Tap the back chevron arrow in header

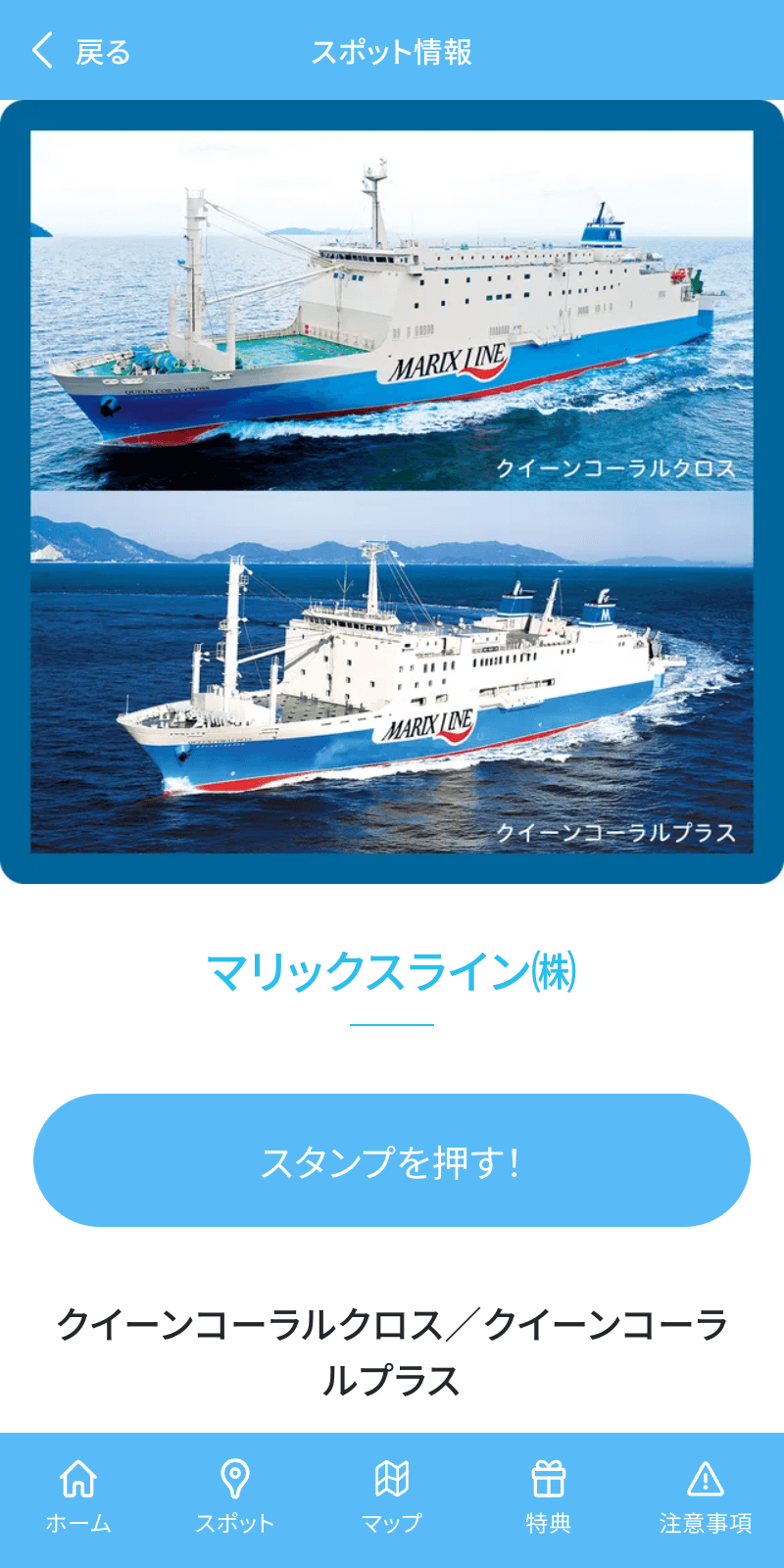(41, 51)
